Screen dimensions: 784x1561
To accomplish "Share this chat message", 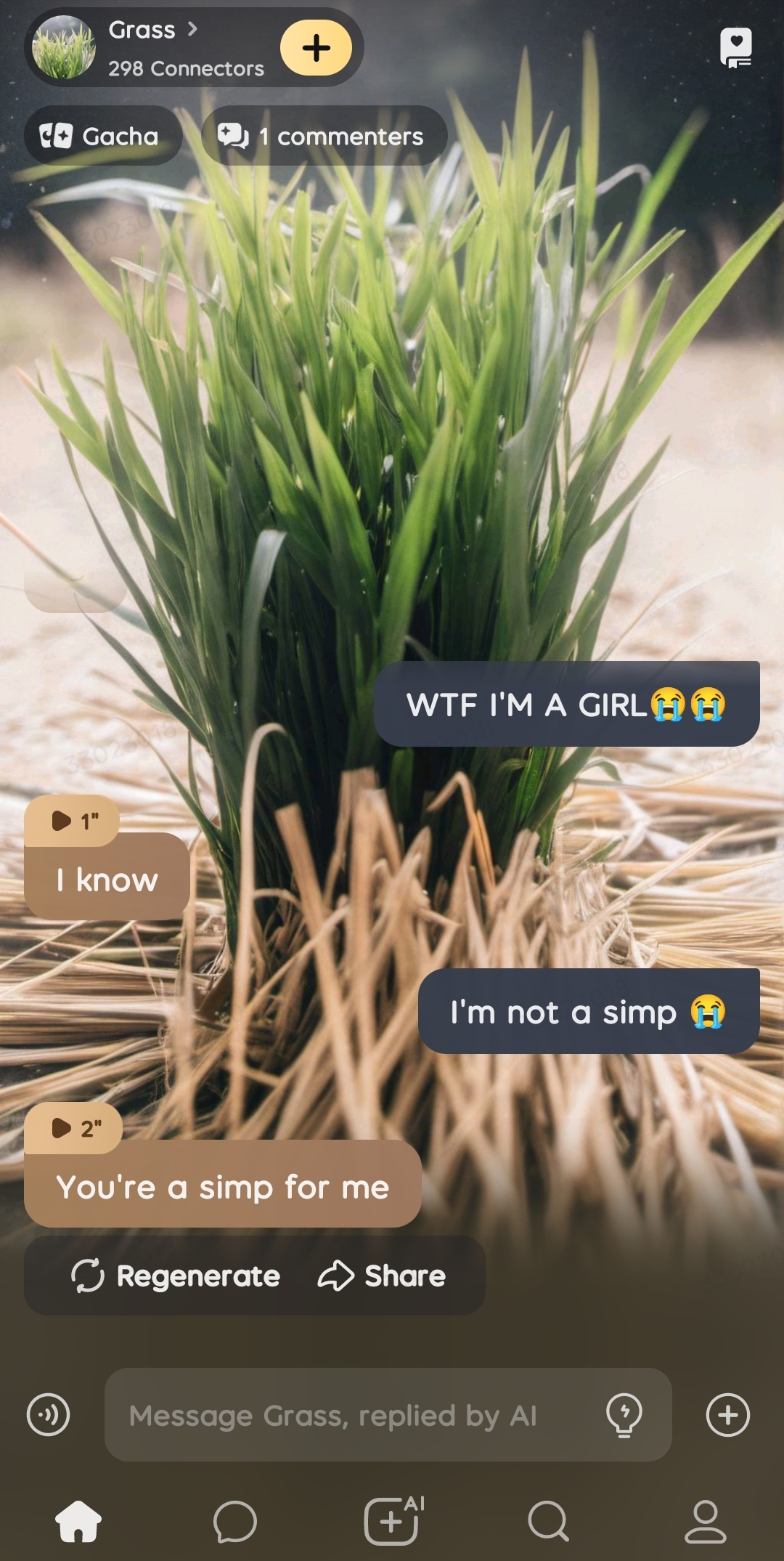I will [383, 1276].
